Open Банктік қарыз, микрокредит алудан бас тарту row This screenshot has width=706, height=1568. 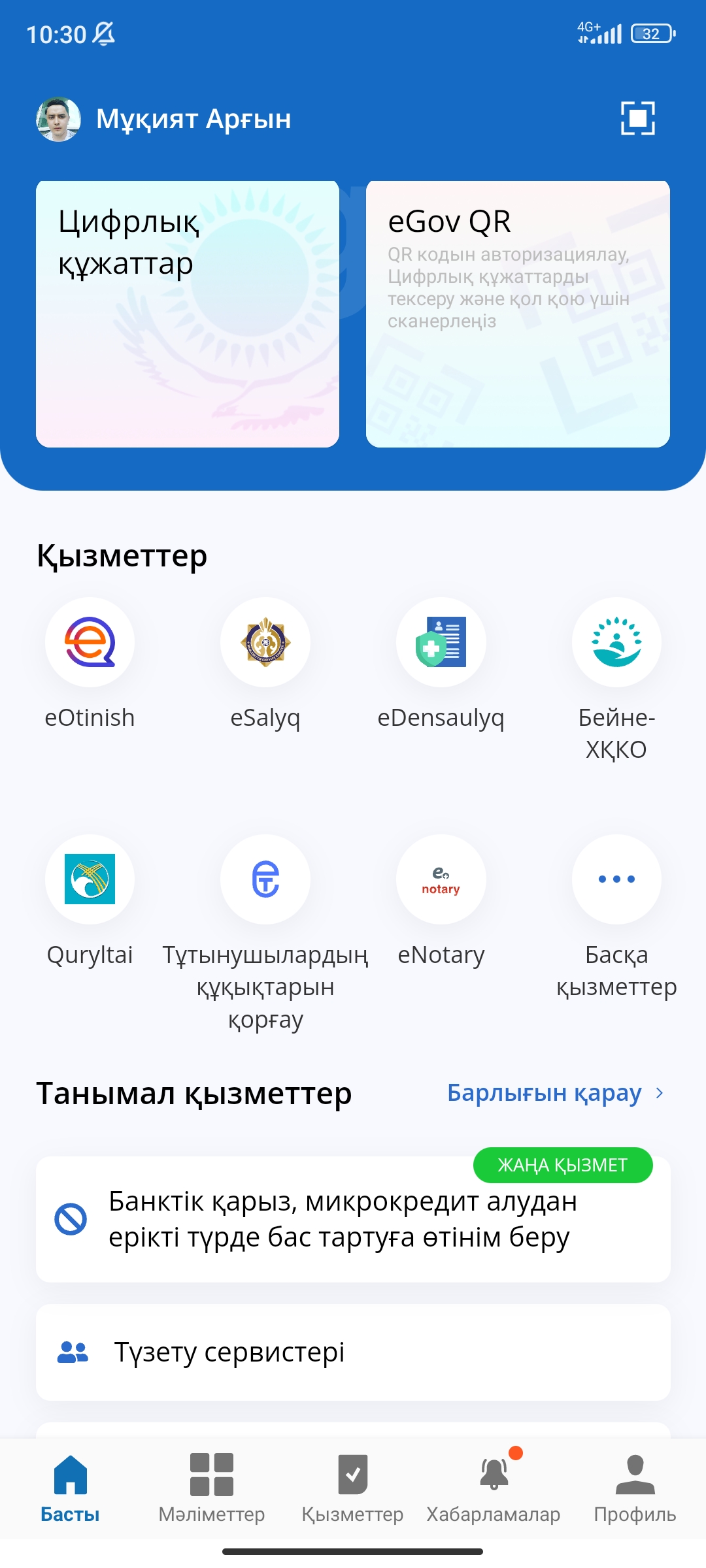pyautogui.click(x=353, y=1219)
